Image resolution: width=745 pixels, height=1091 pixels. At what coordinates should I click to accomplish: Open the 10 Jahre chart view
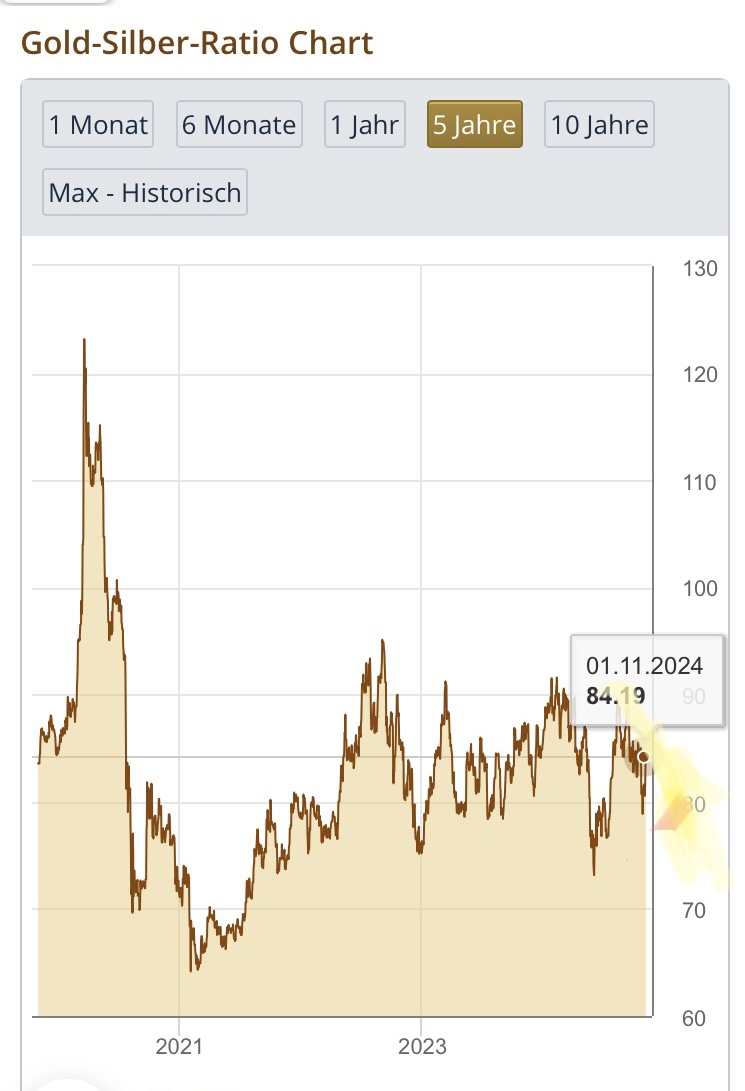tap(598, 124)
